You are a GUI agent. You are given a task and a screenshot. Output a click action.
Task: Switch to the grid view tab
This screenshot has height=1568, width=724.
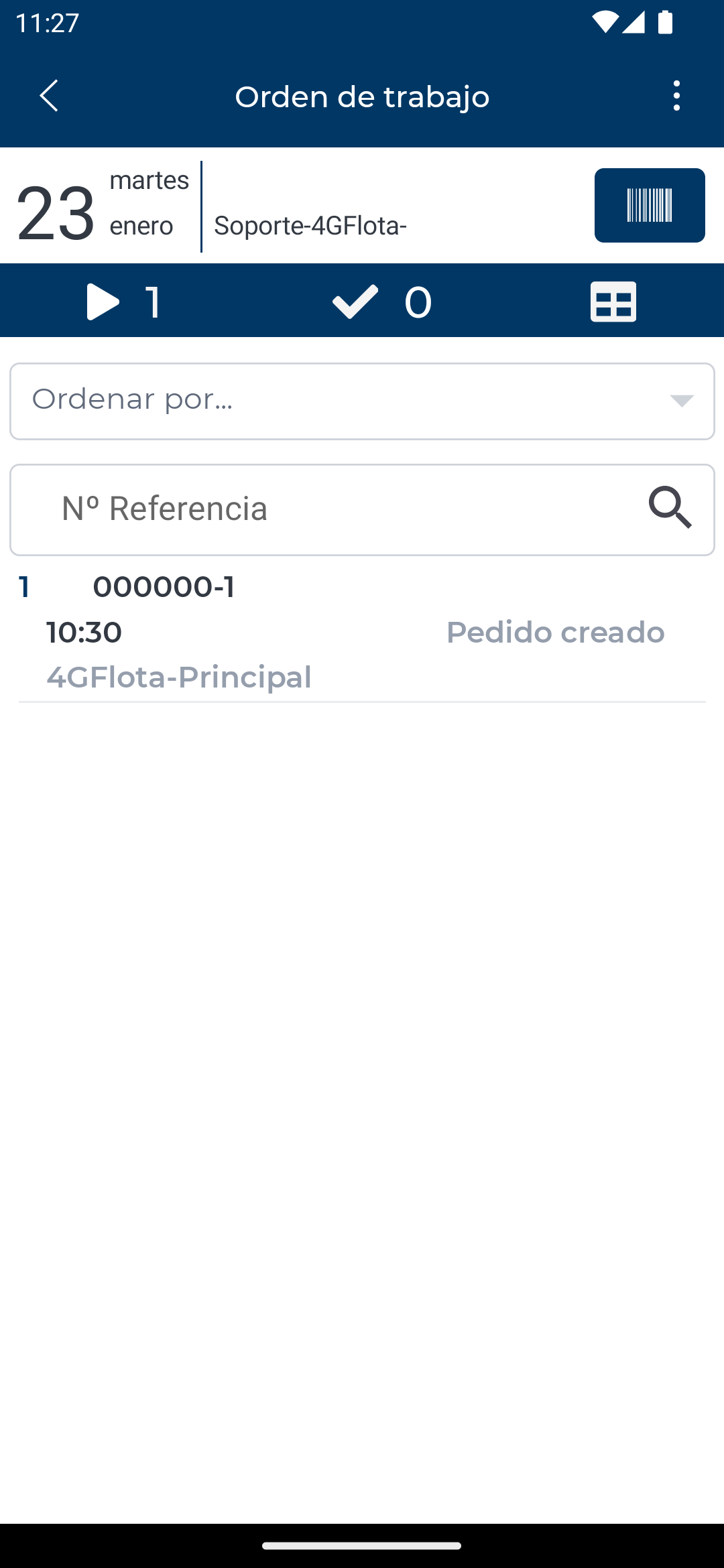[x=613, y=302]
